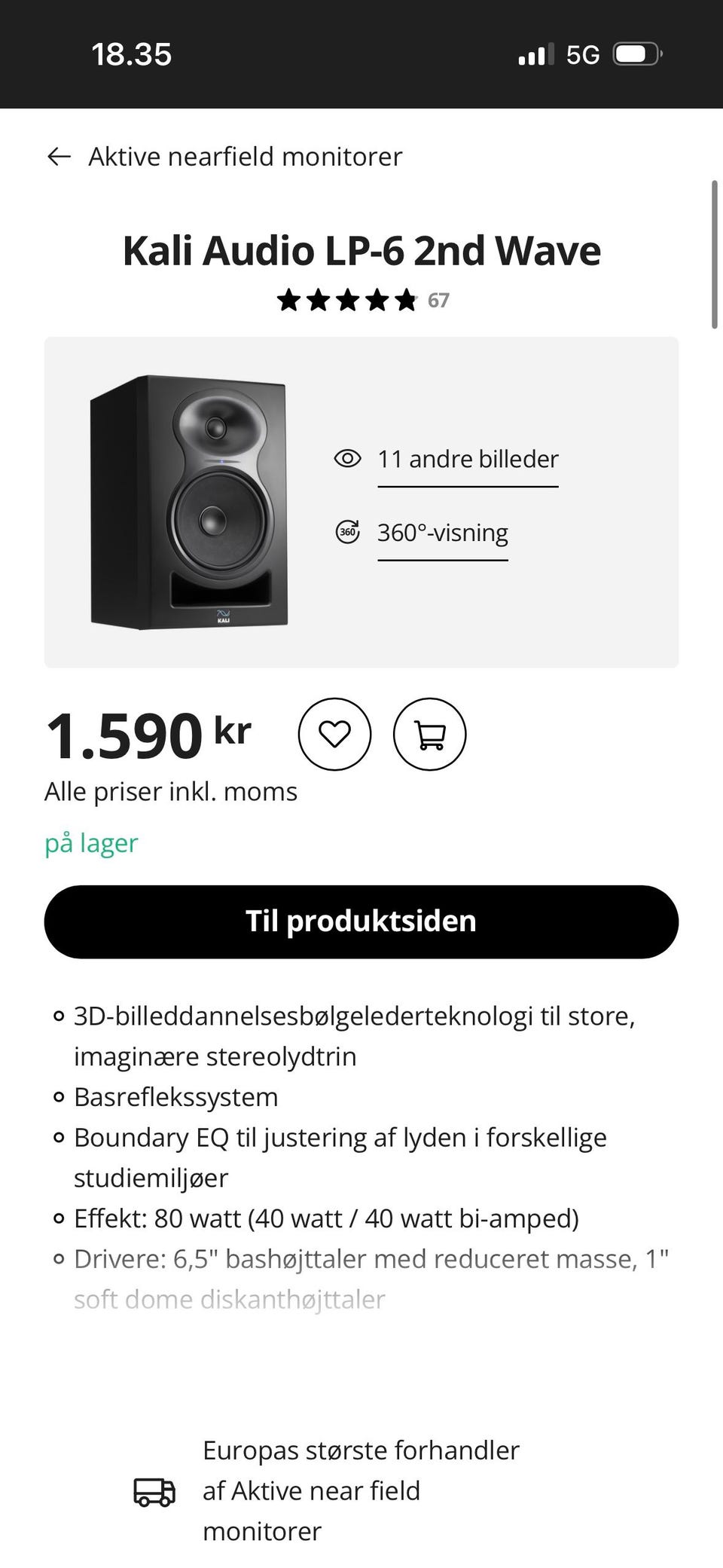Toggle the 360°-visning display
723x1568 pixels.
point(443,533)
